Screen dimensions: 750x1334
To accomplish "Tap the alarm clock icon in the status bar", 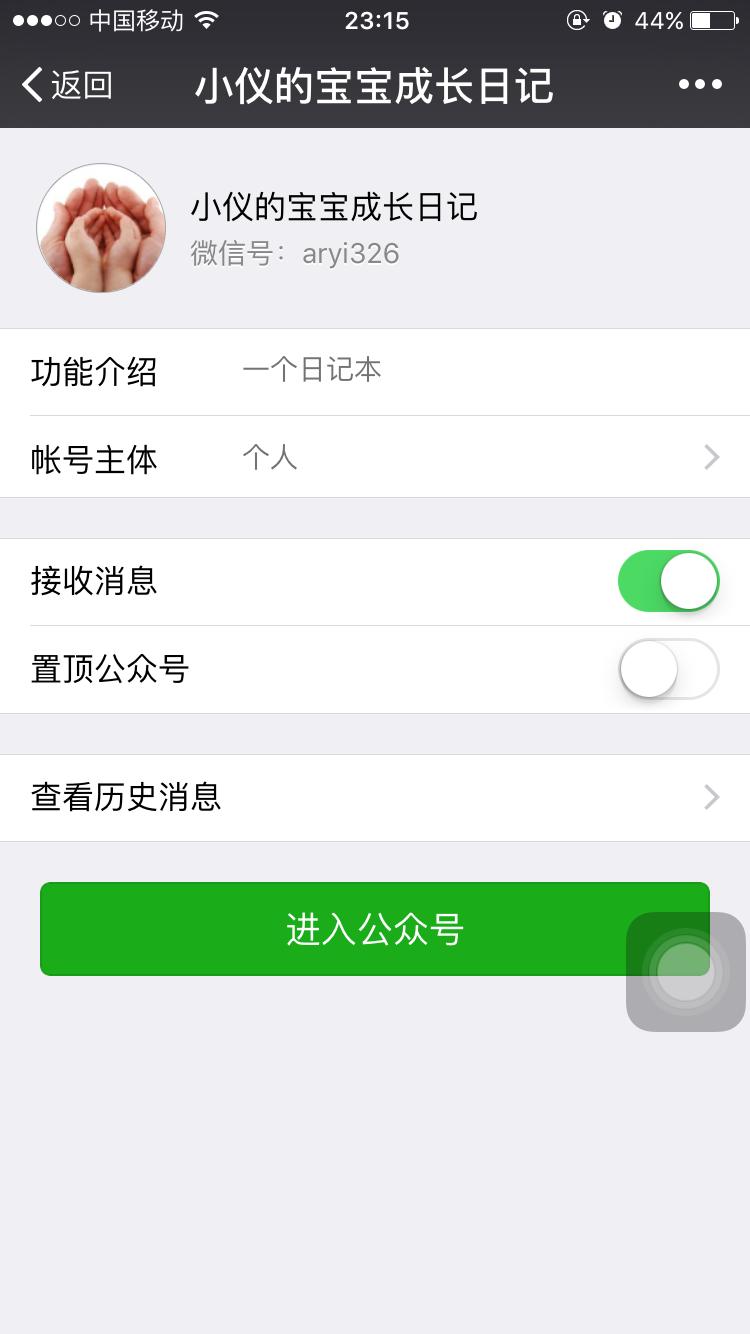I will pos(613,18).
